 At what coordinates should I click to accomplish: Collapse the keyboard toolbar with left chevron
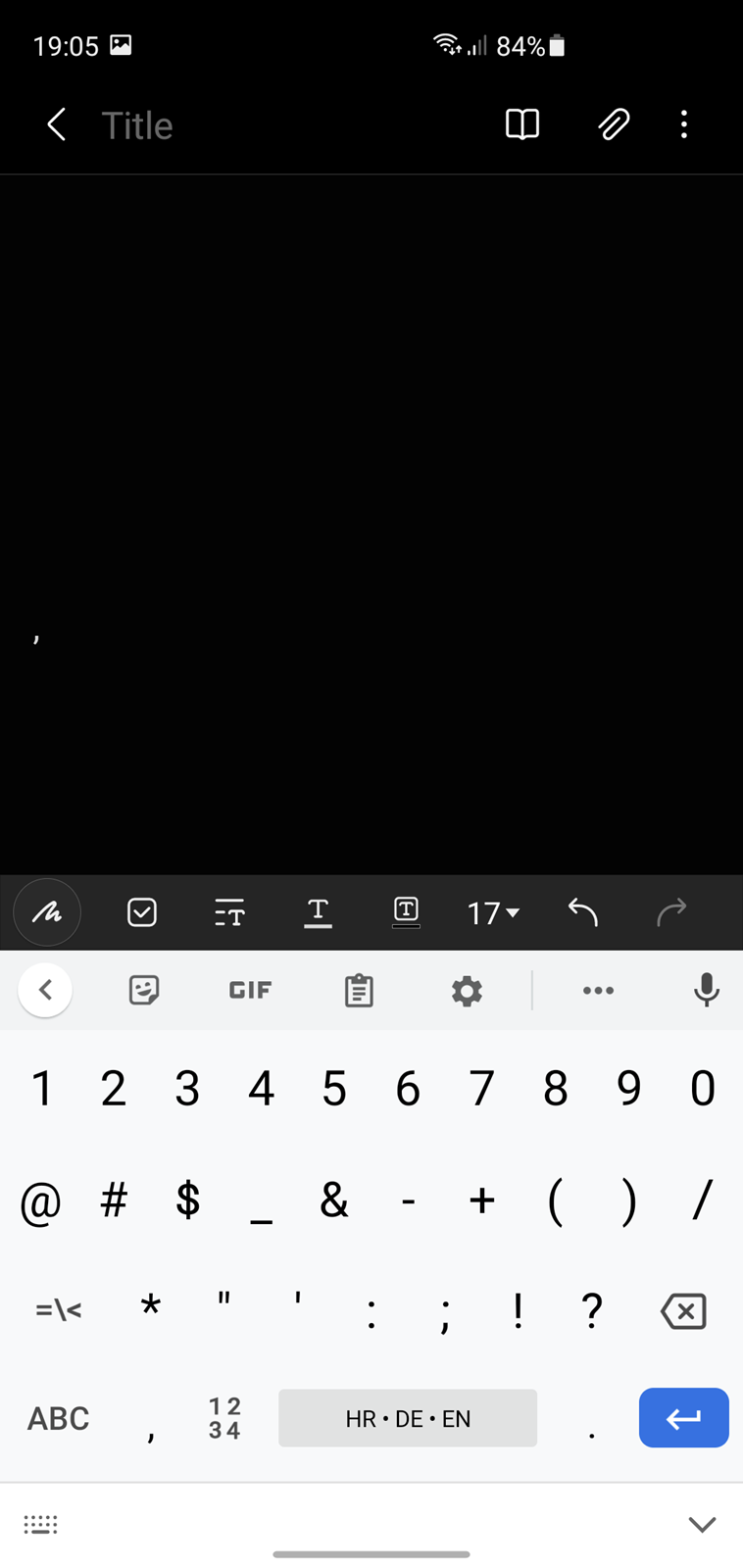pyautogui.click(x=45, y=990)
